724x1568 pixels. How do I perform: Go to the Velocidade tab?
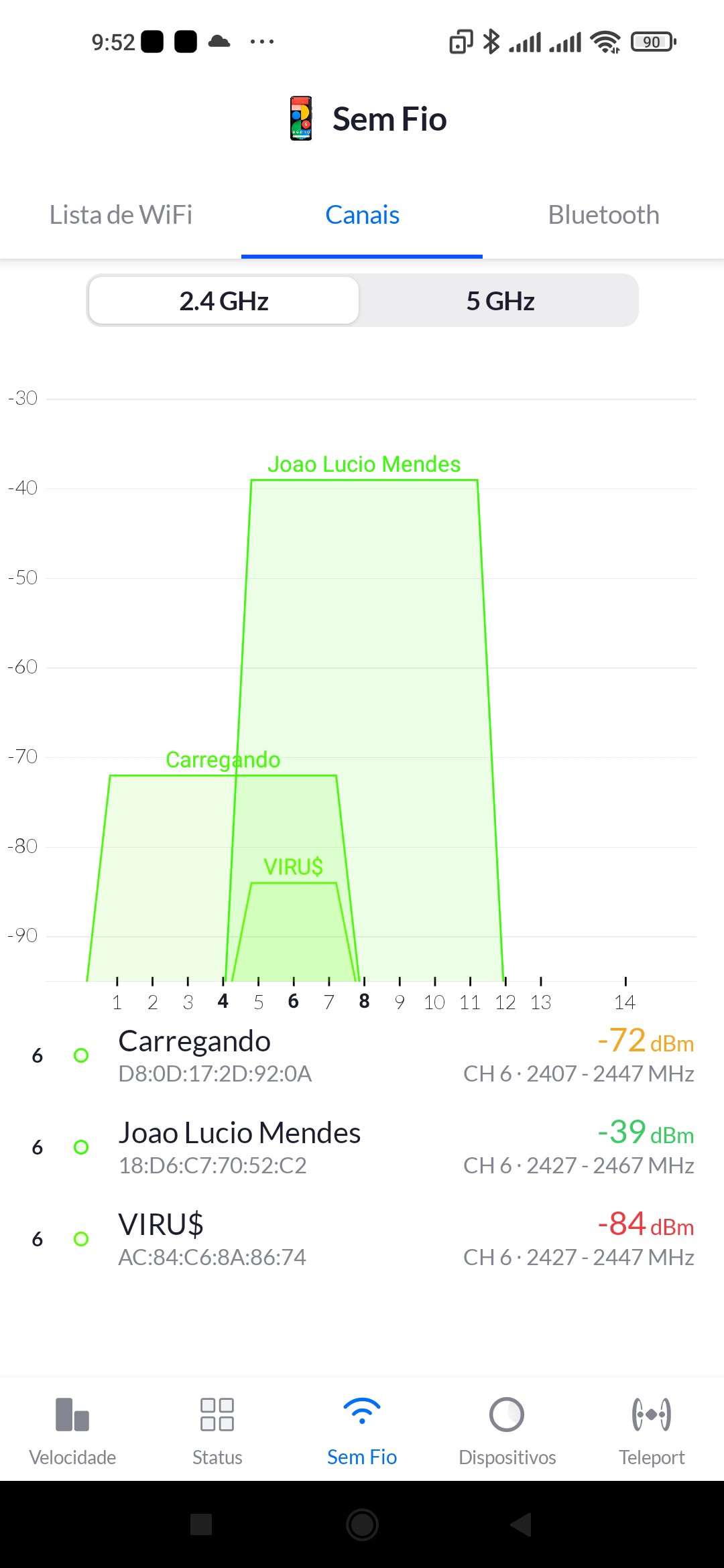(x=72, y=1431)
